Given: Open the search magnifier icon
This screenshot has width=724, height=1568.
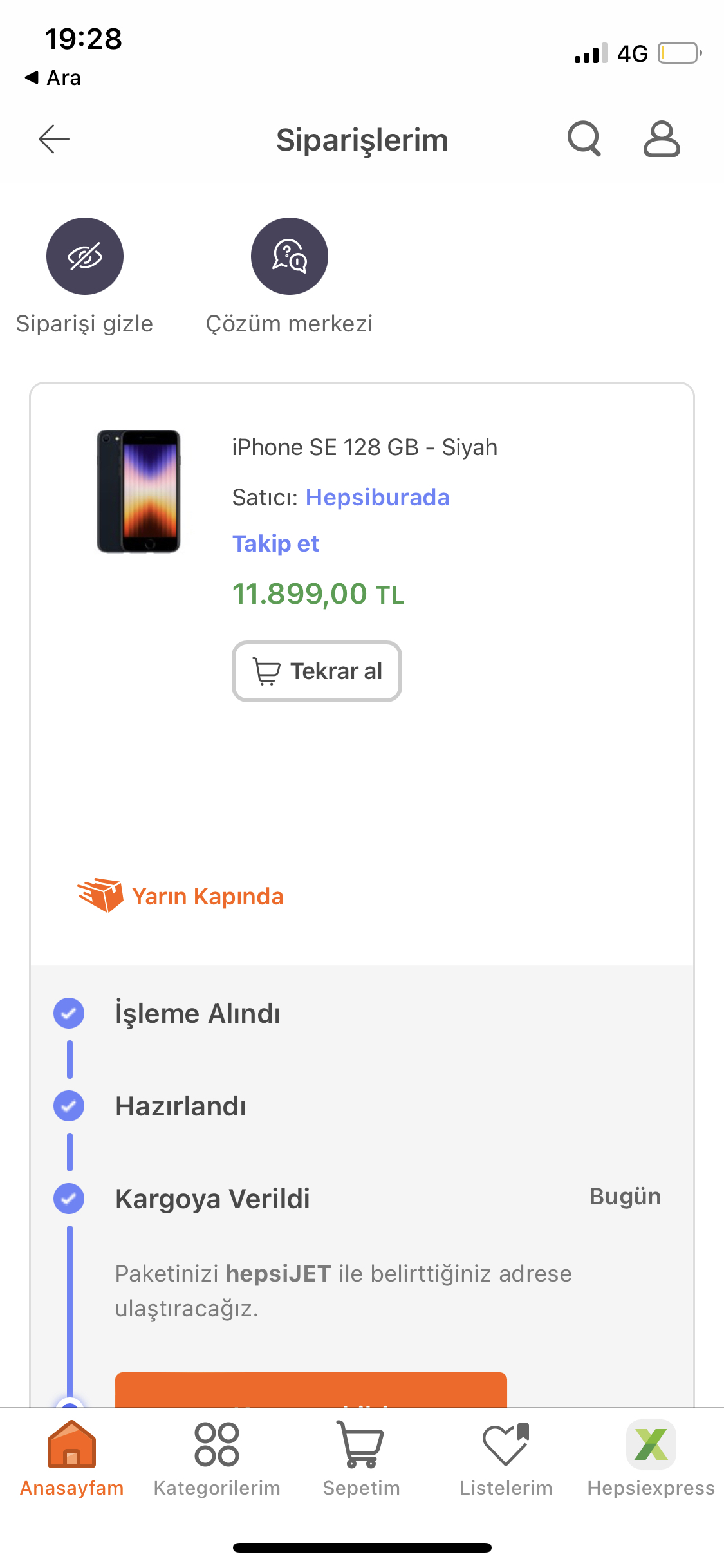Looking at the screenshot, I should (x=584, y=139).
